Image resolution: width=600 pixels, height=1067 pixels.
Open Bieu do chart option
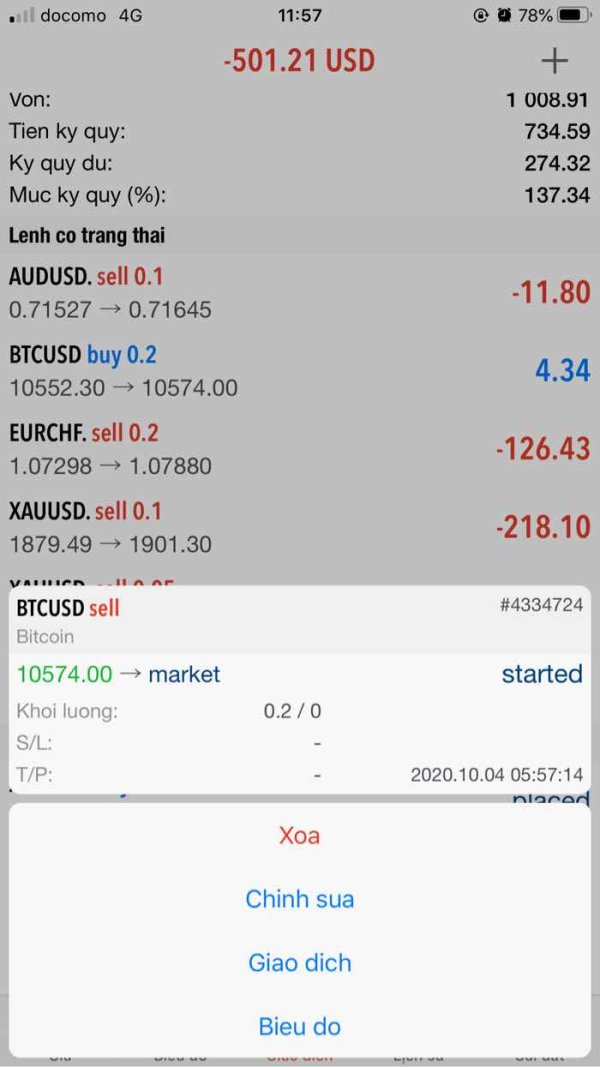pyautogui.click(x=299, y=1026)
